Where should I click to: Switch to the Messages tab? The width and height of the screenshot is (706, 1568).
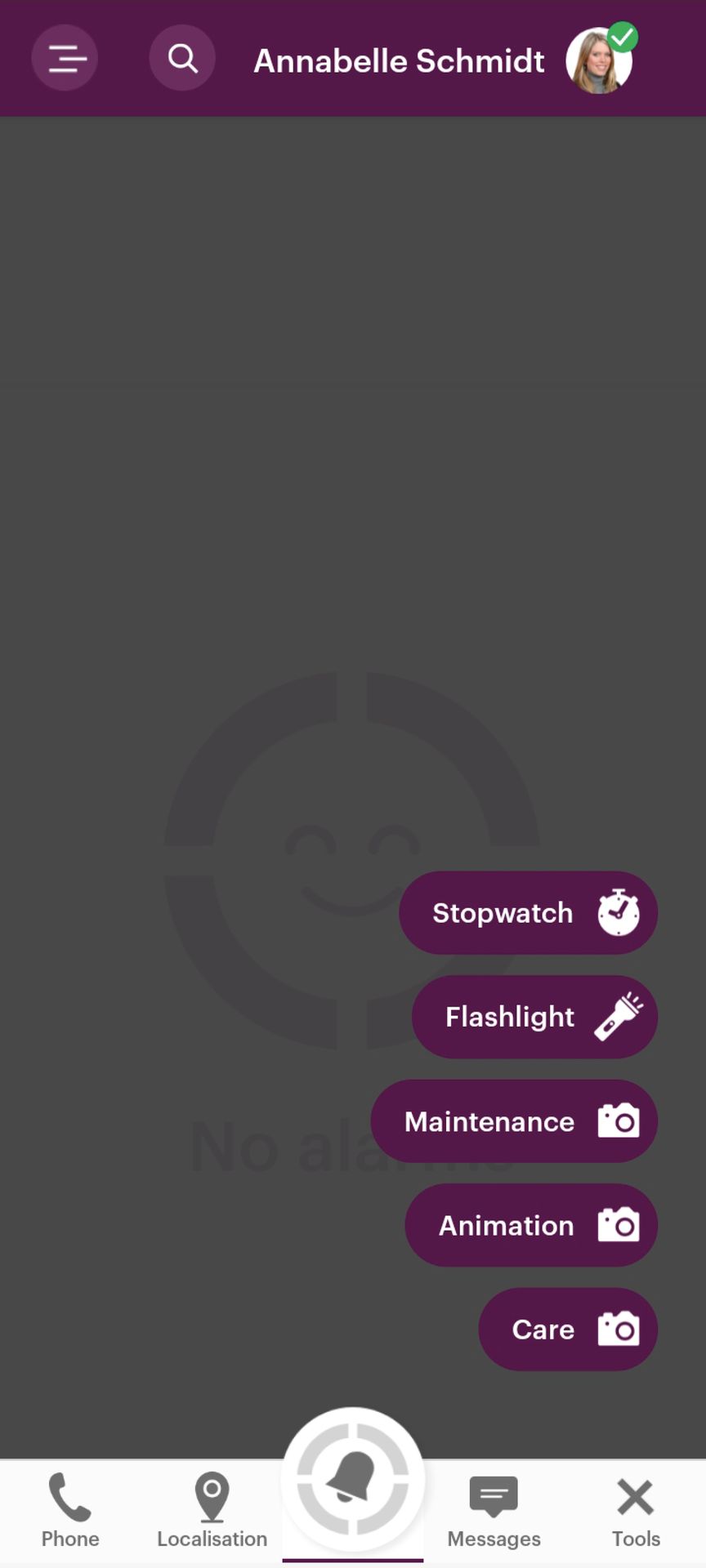494,1511
